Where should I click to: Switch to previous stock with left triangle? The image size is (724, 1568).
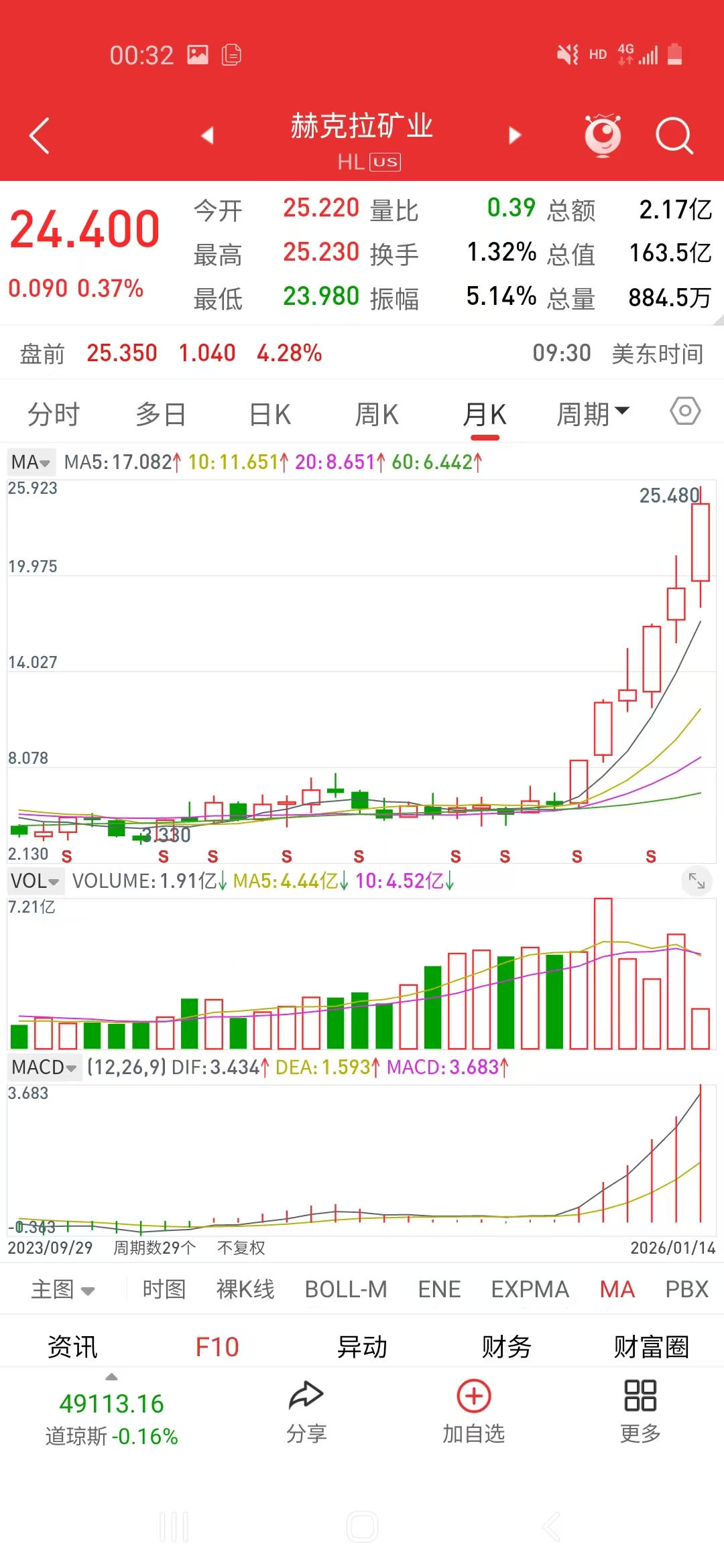tap(208, 136)
